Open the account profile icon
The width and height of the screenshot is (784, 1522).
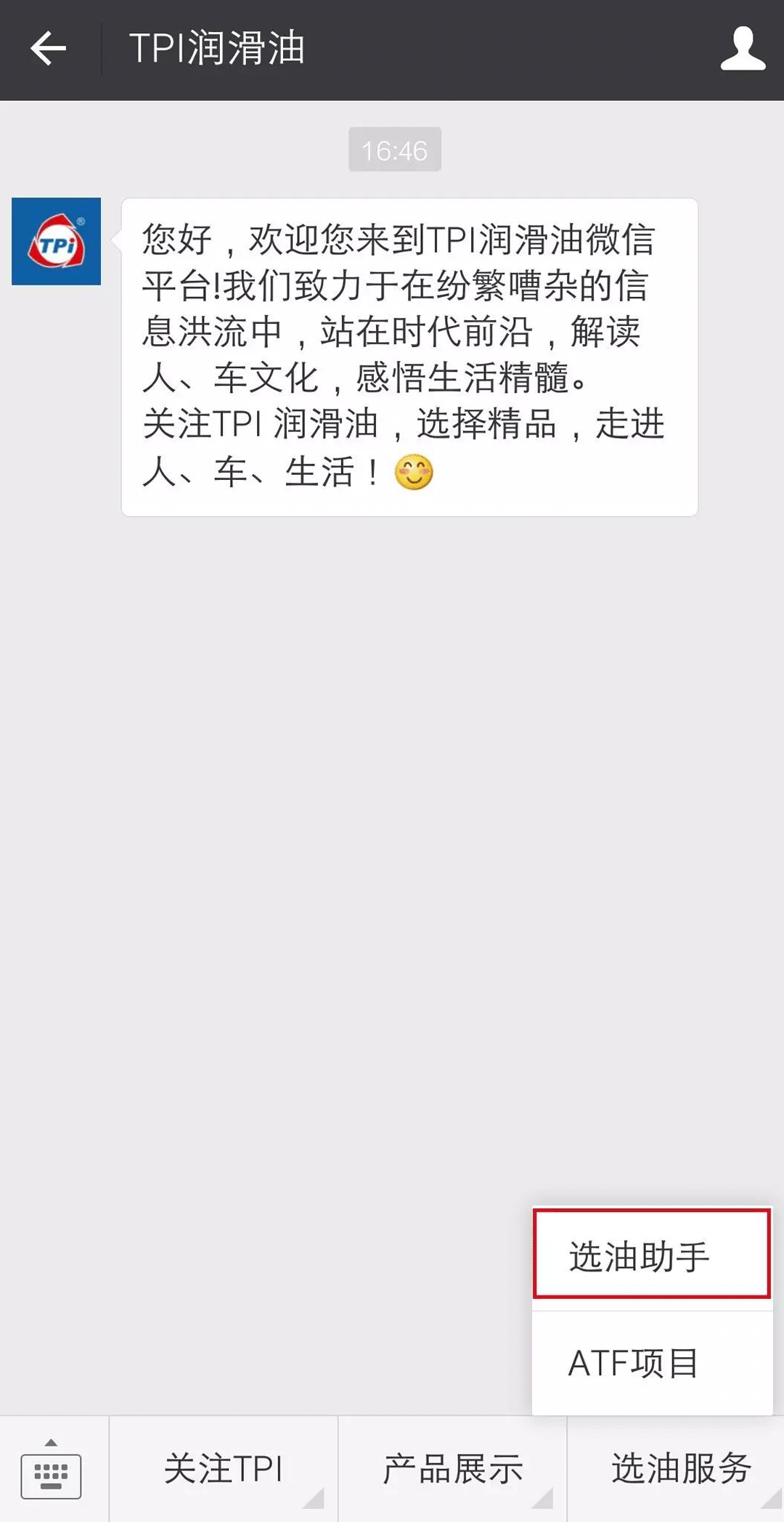(742, 49)
